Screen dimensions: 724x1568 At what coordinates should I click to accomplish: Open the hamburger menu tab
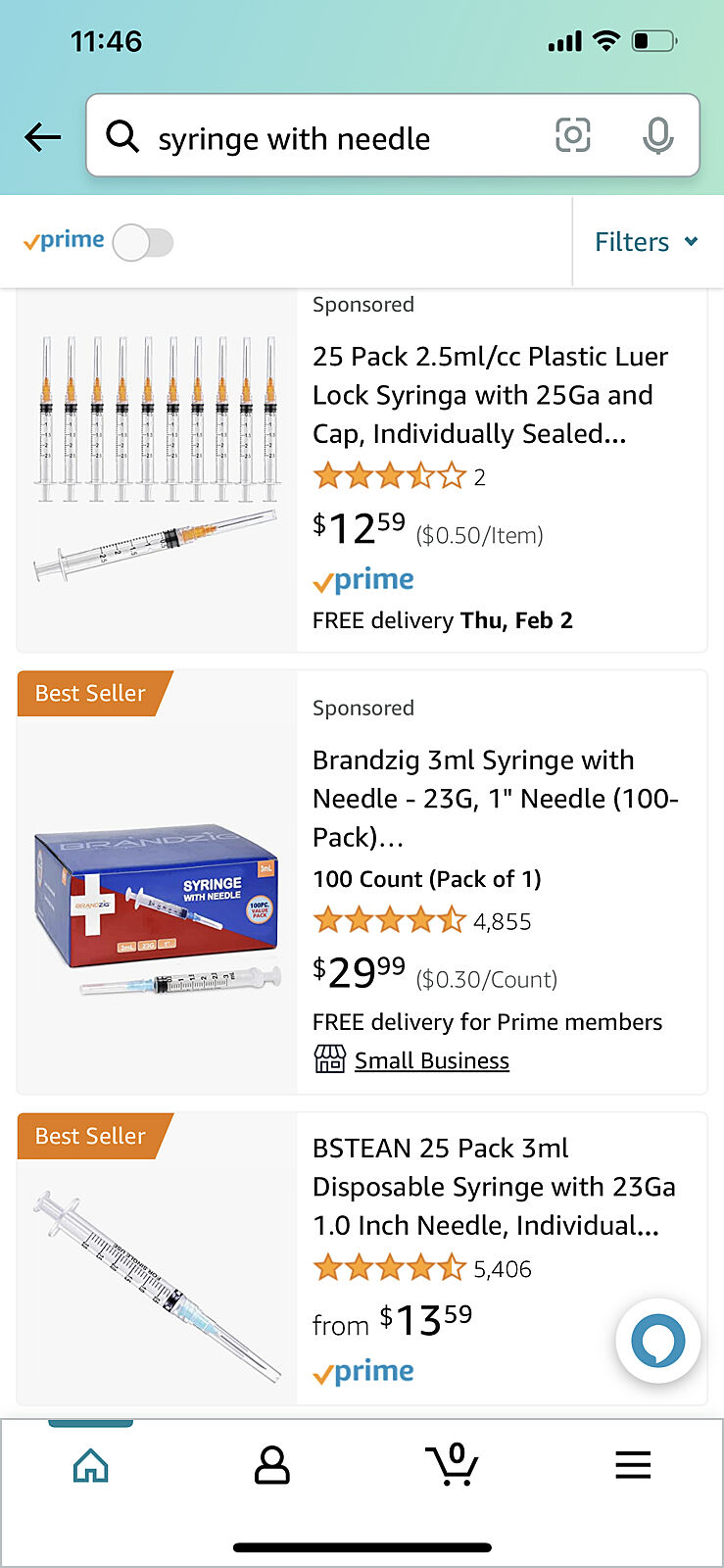pyautogui.click(x=633, y=1465)
